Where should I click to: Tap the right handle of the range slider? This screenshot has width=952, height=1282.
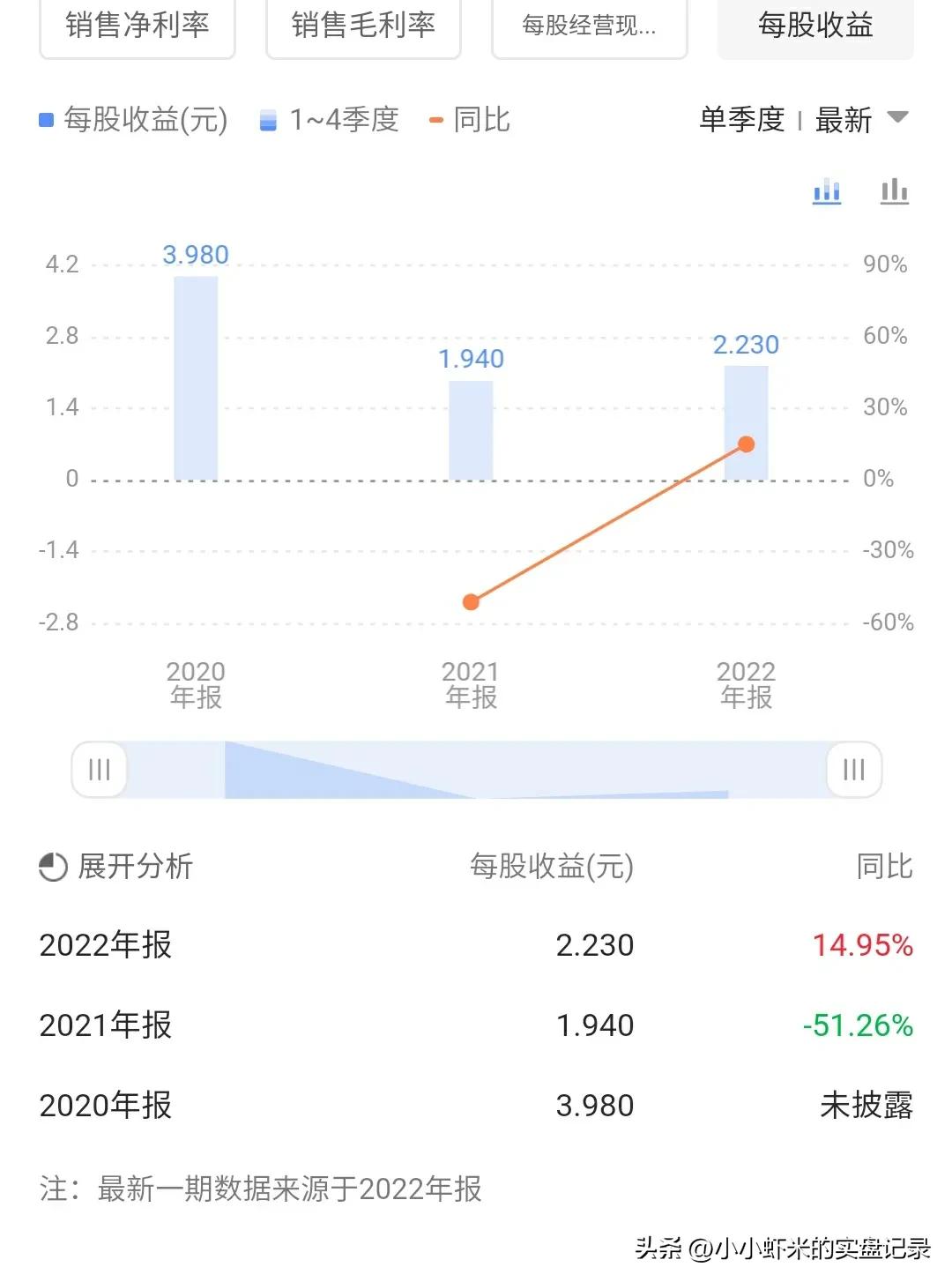853,770
